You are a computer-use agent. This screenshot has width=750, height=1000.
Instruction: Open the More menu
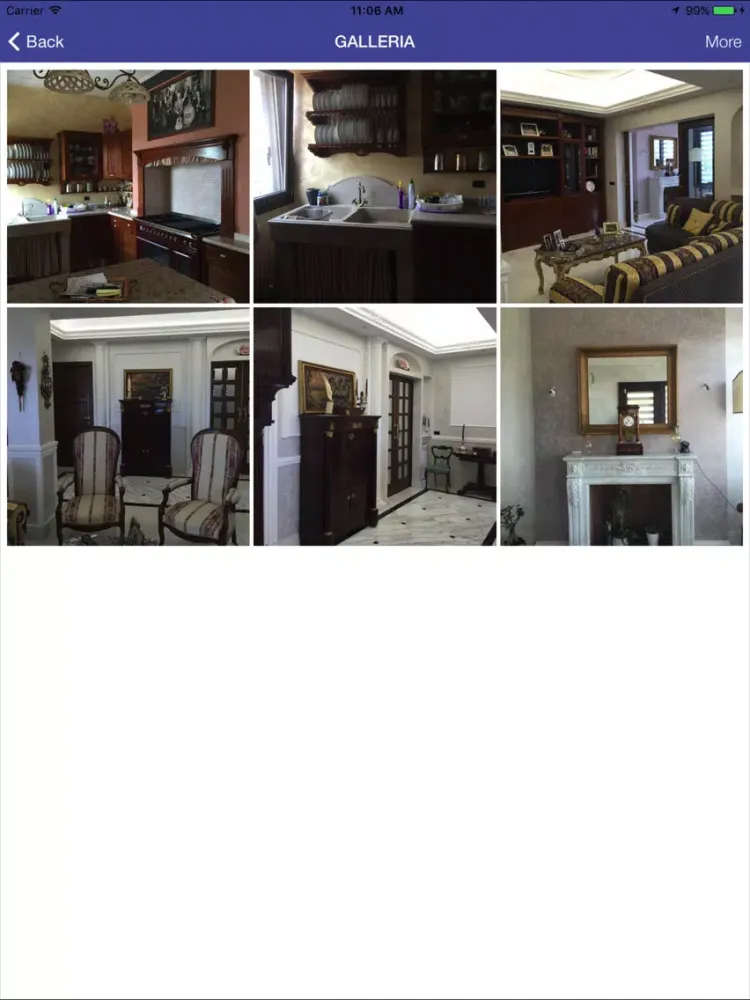pos(722,41)
